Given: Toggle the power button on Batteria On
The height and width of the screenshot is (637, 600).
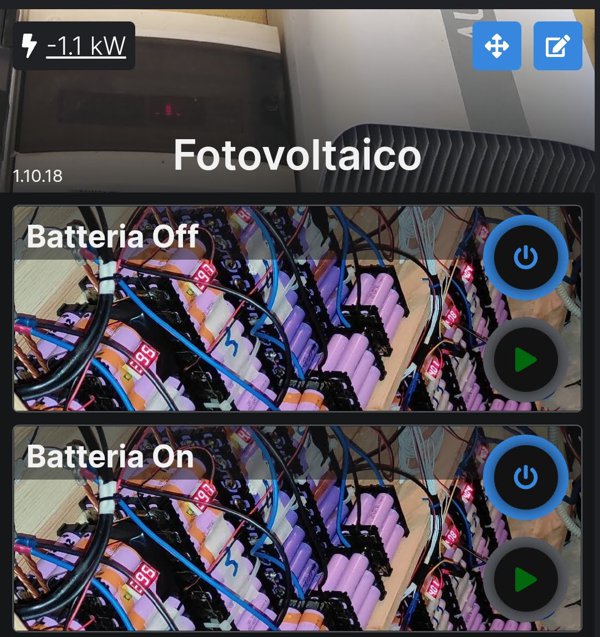Looking at the screenshot, I should pyautogui.click(x=526, y=478).
